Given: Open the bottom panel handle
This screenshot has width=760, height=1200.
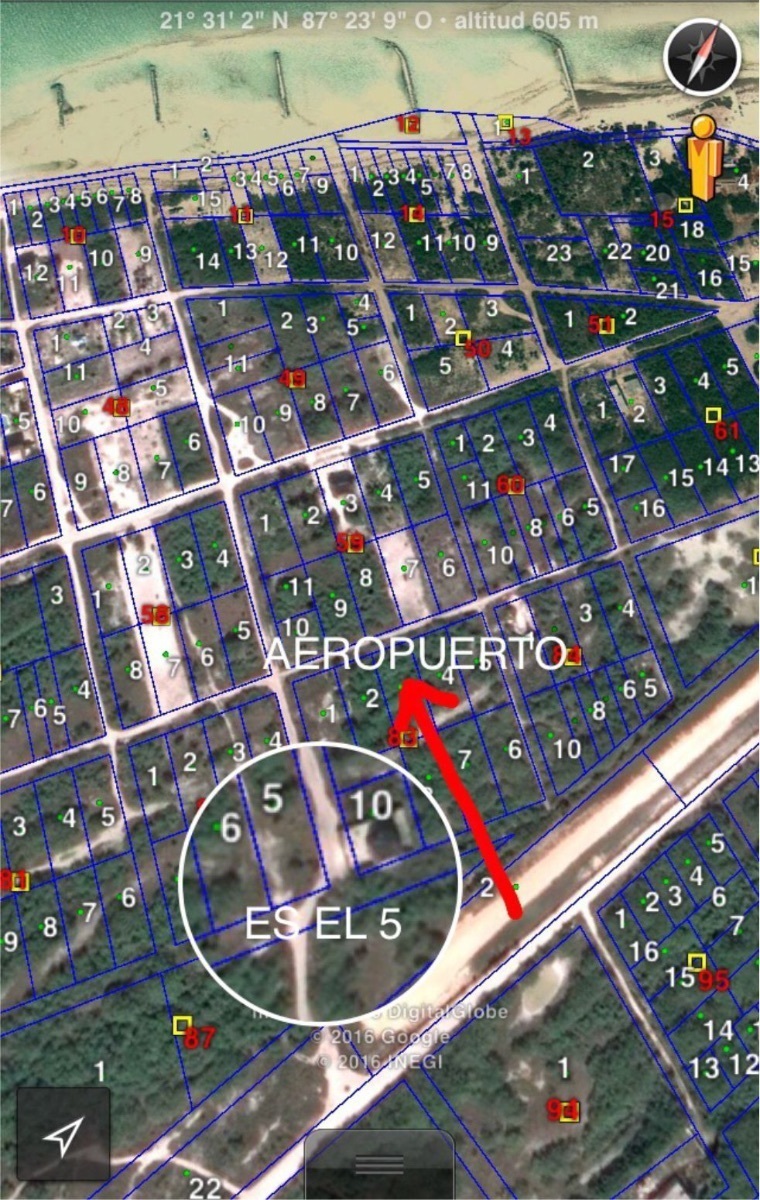Looking at the screenshot, I should click(x=379, y=1165).
